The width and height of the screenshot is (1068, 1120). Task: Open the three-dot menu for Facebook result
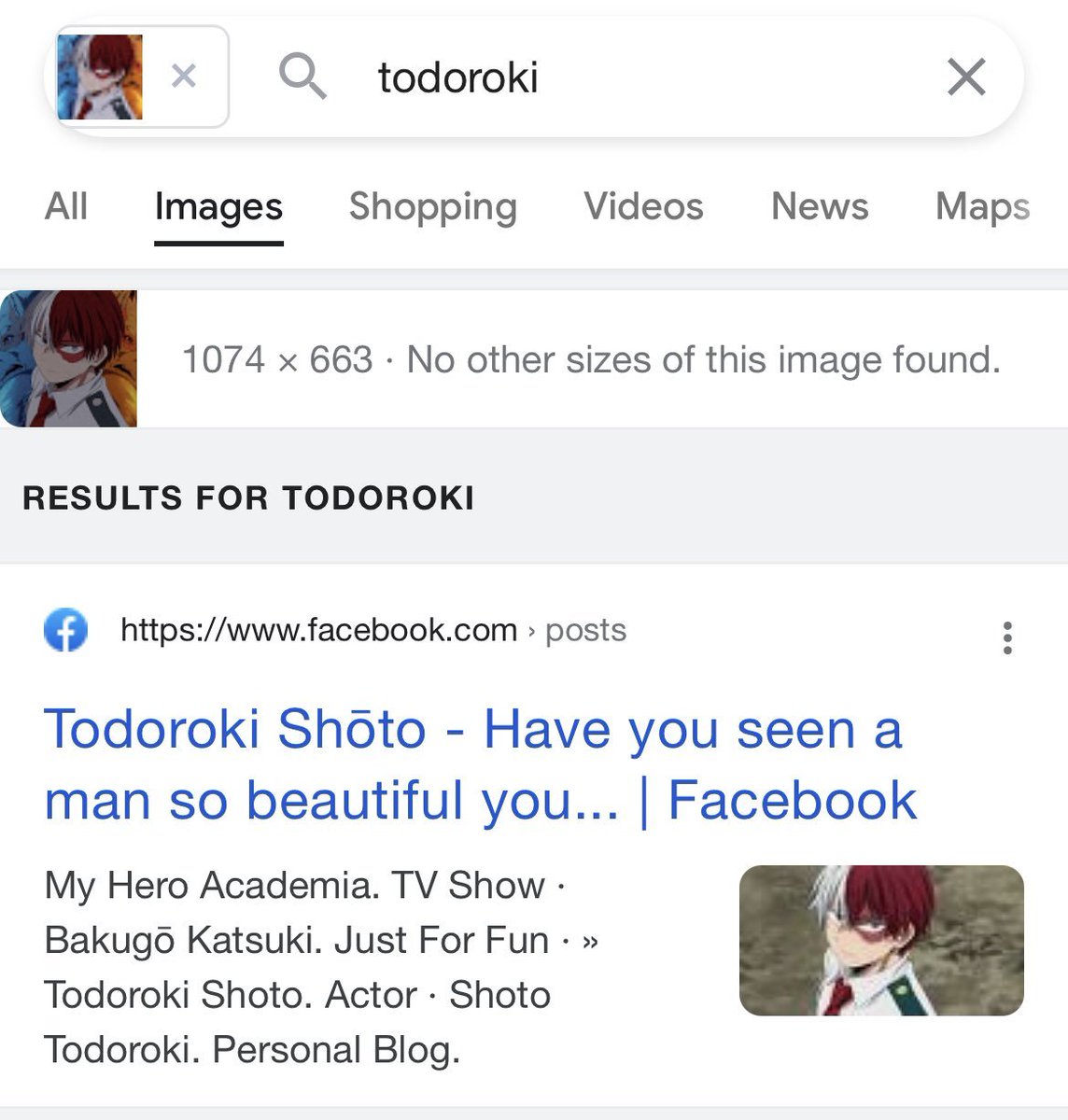(x=1006, y=637)
